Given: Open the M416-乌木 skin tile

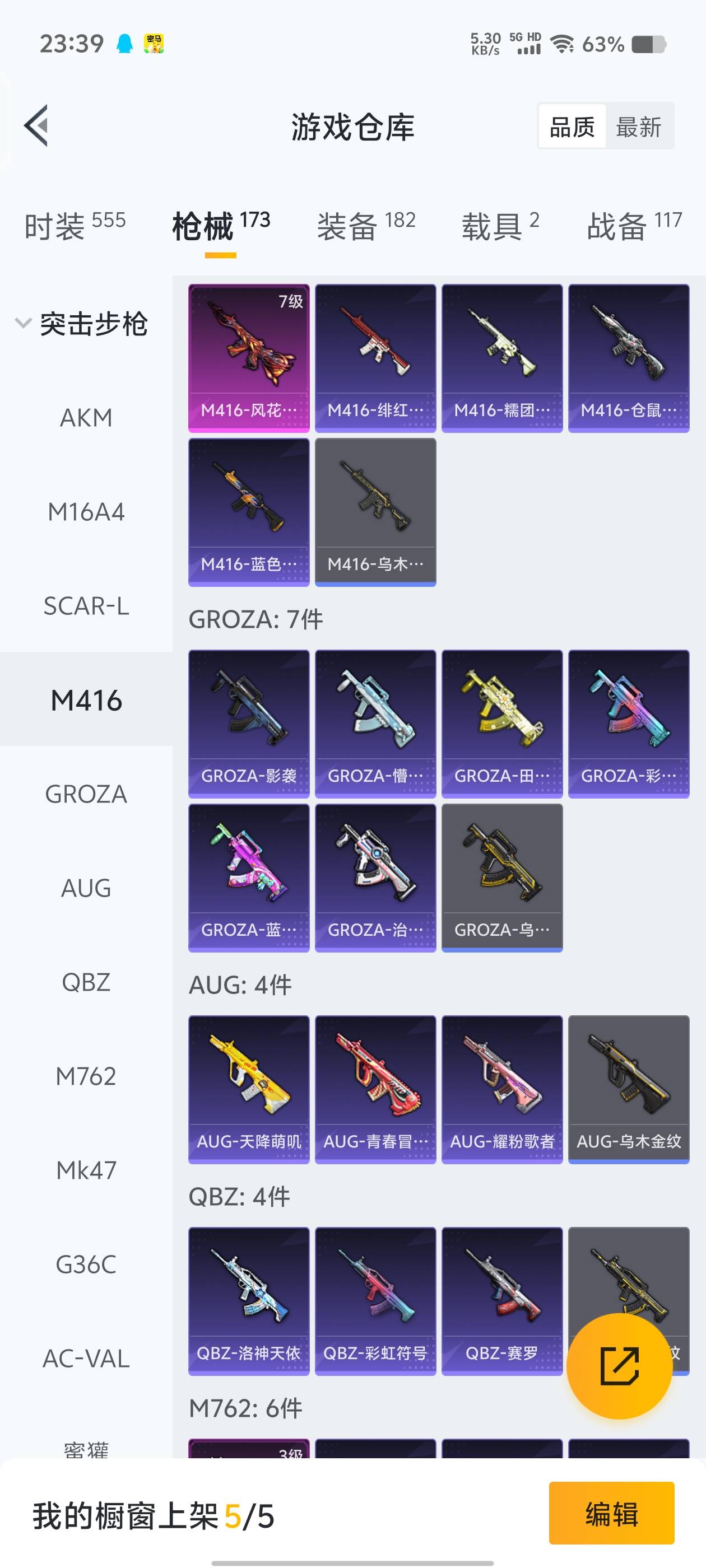Looking at the screenshot, I should [x=376, y=512].
